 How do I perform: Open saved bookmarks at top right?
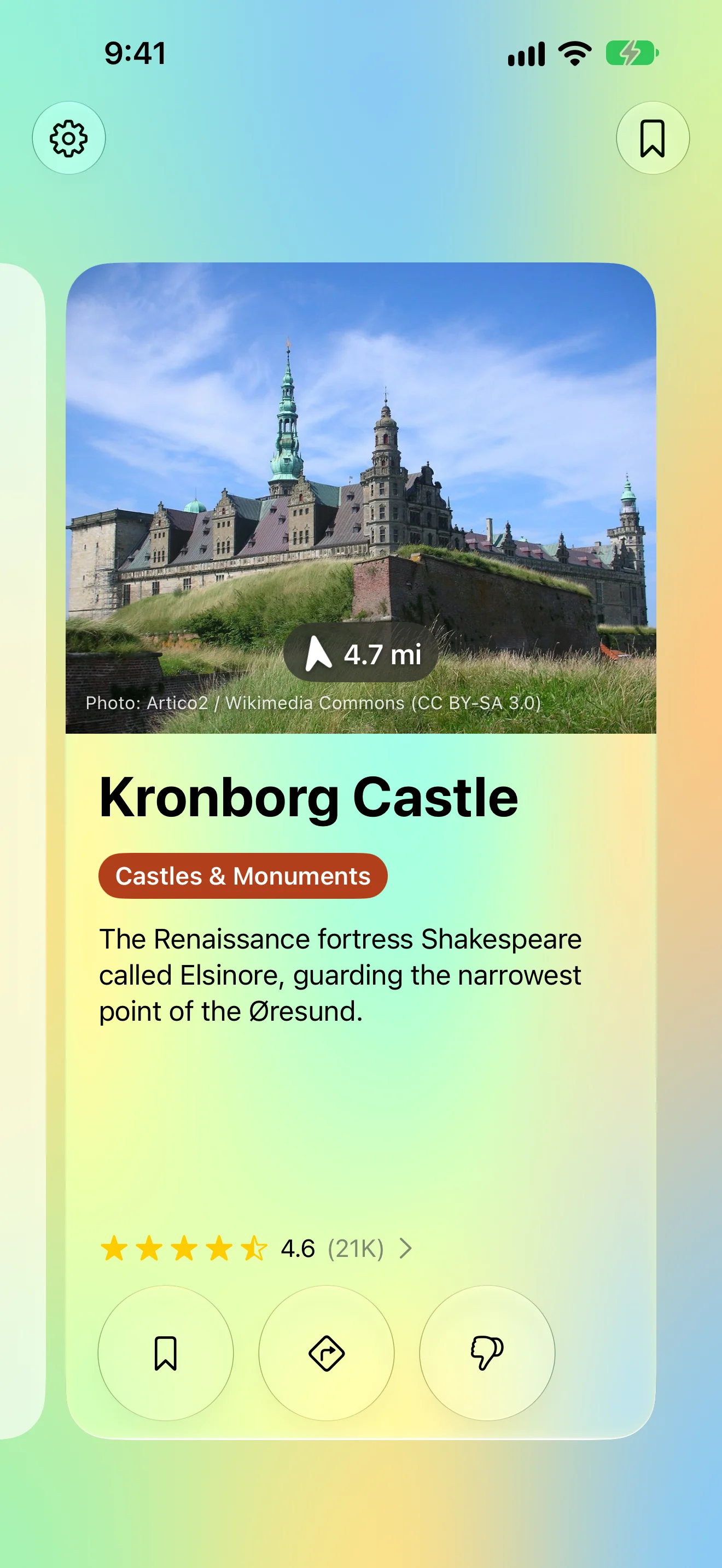click(653, 138)
